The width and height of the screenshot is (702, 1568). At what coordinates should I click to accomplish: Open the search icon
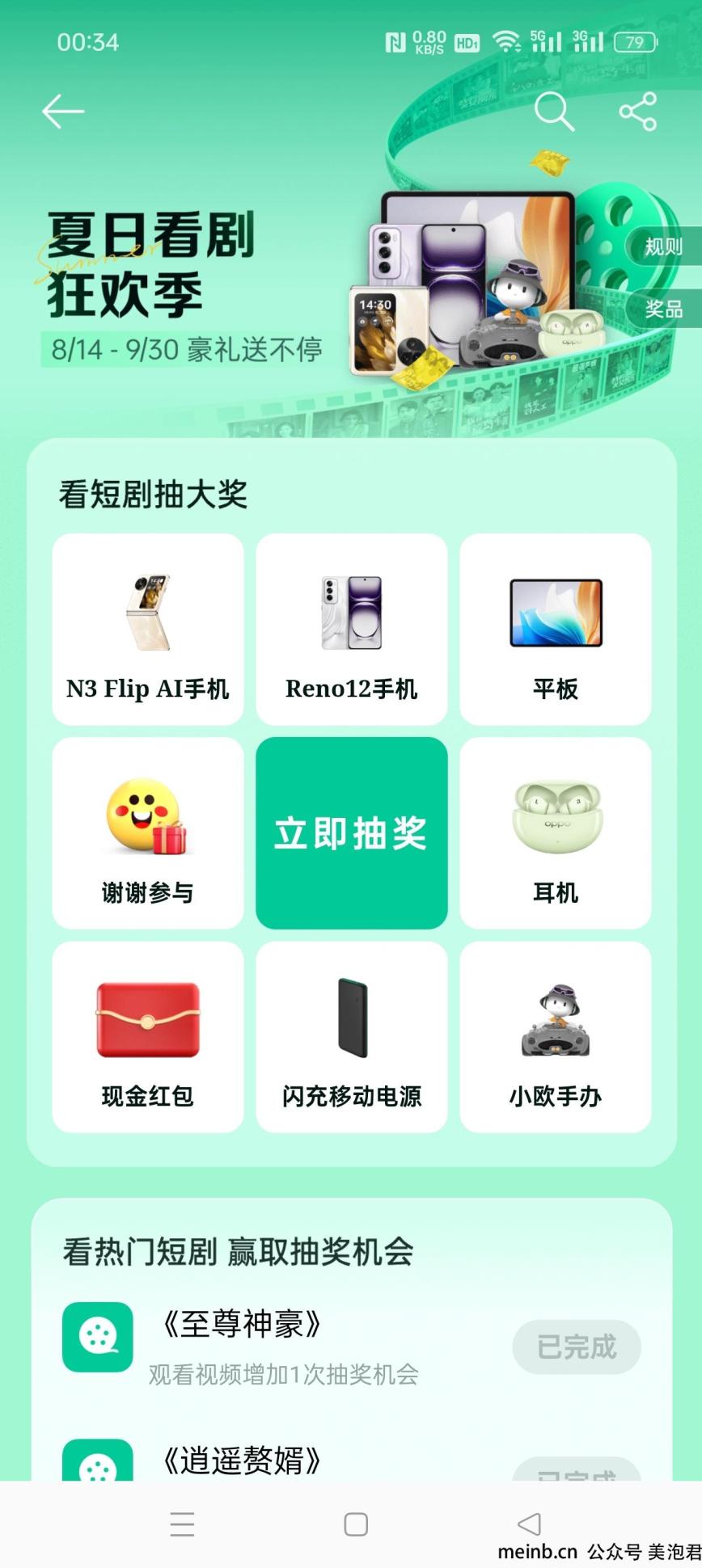(x=554, y=112)
